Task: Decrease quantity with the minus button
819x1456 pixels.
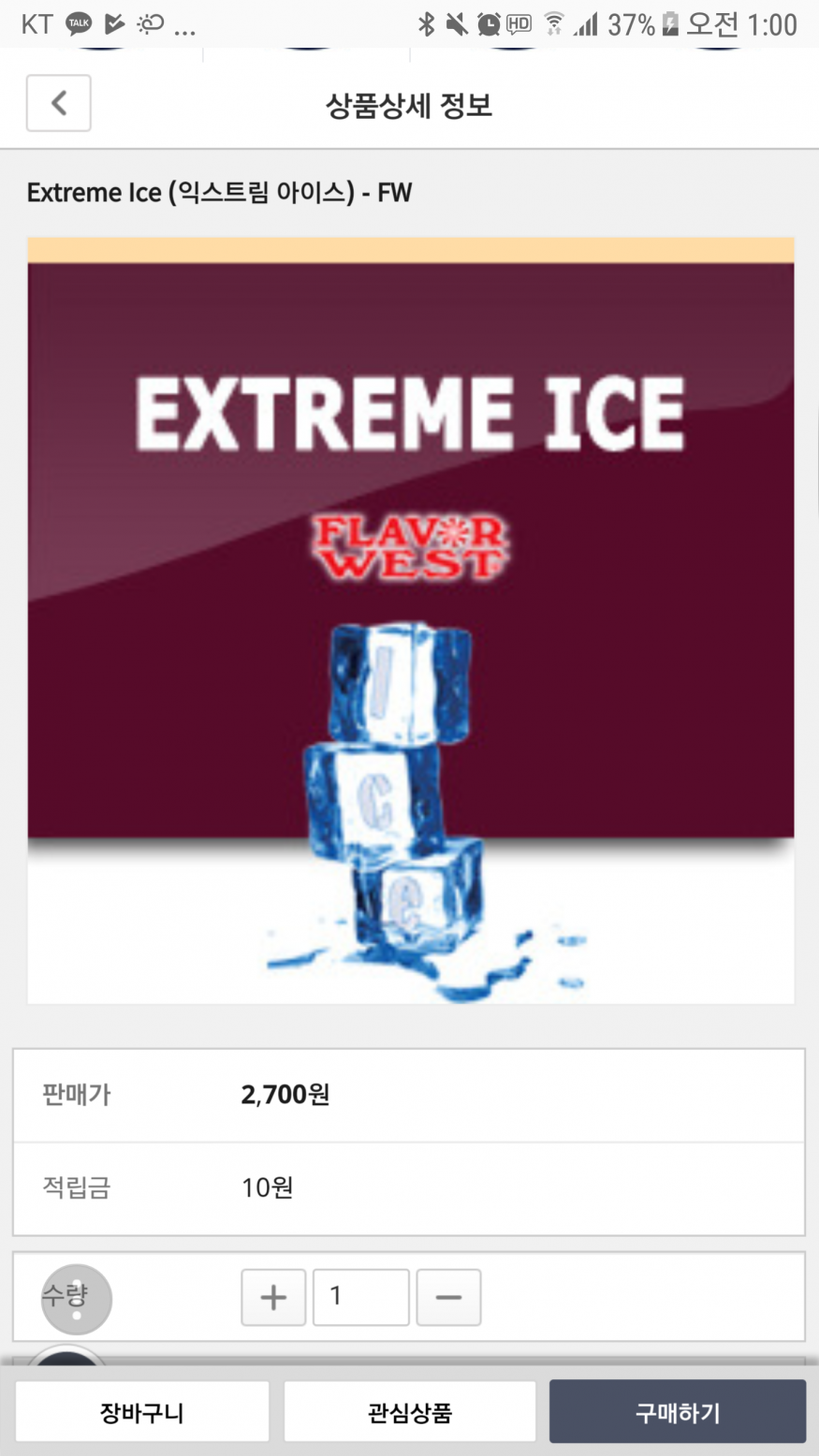Action: (x=448, y=1298)
